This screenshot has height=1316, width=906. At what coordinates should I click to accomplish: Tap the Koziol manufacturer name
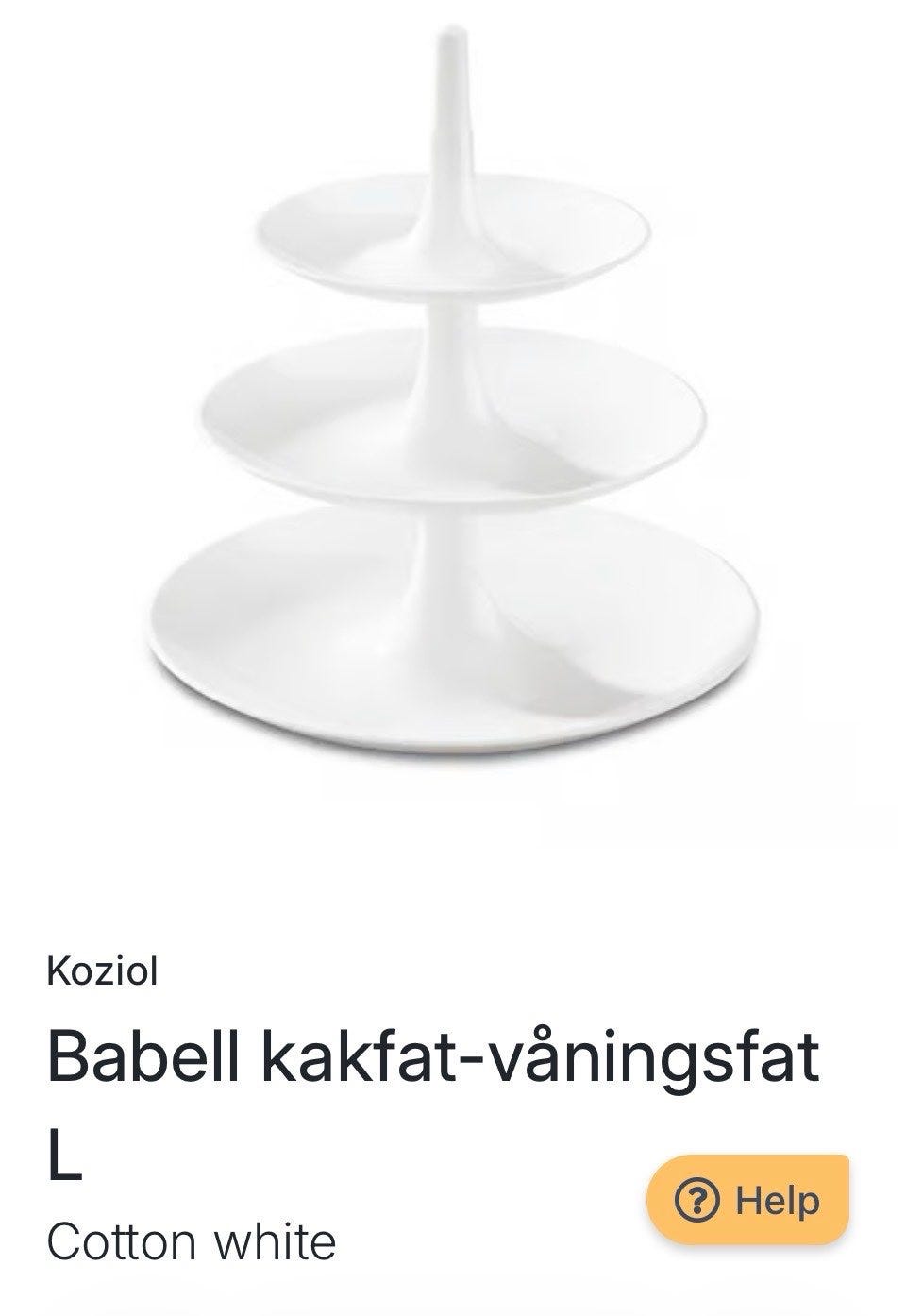(x=104, y=970)
